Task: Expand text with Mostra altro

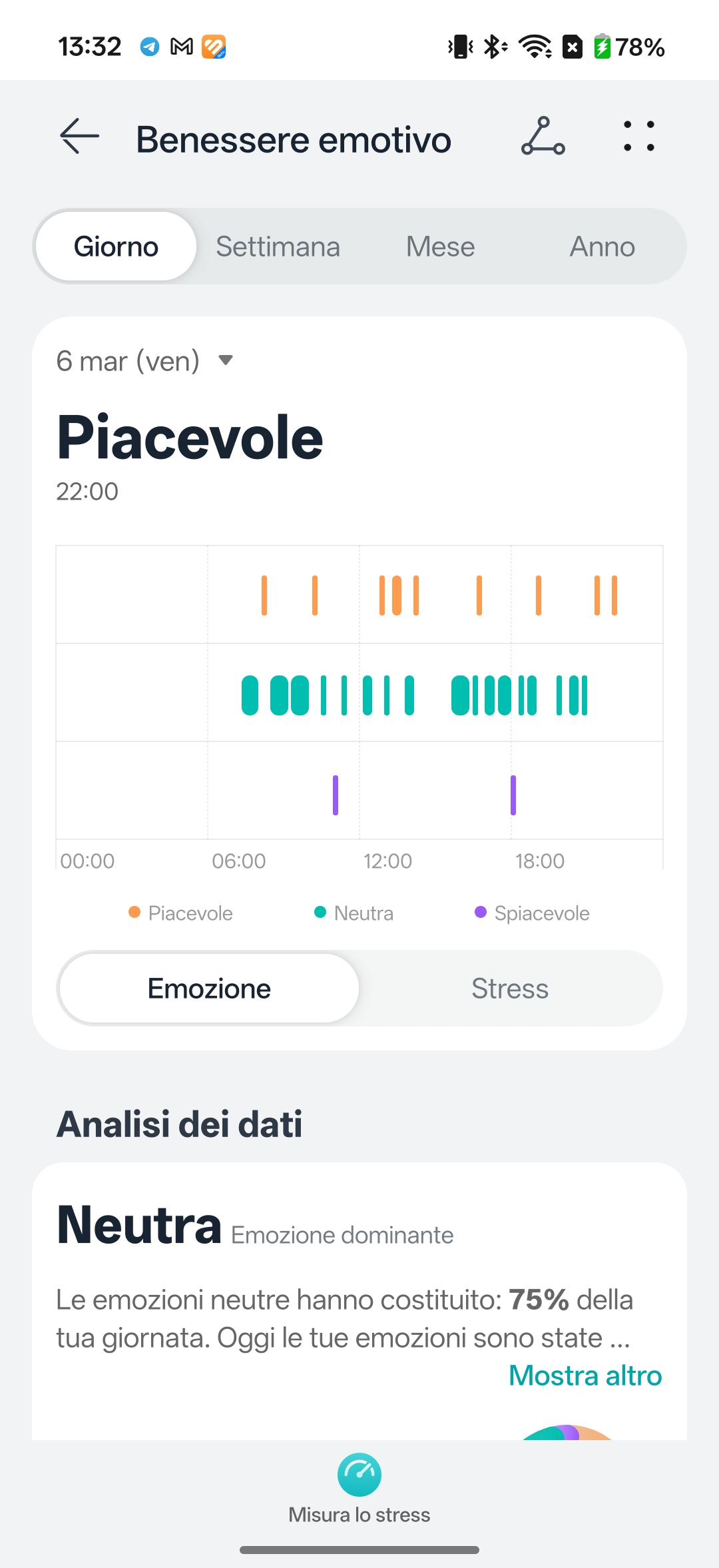Action: pos(585,1375)
